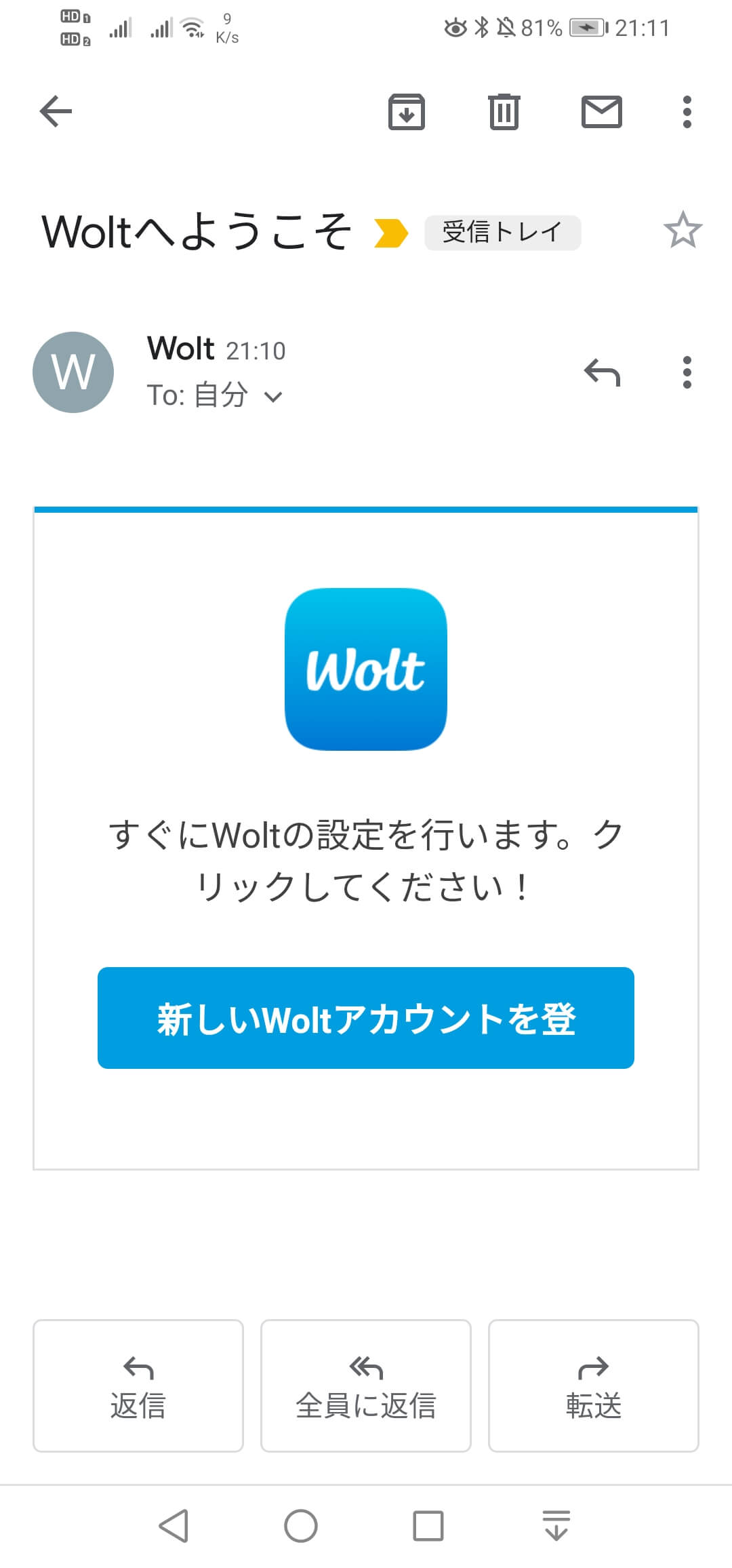Open message options beside reply arrow

(687, 372)
